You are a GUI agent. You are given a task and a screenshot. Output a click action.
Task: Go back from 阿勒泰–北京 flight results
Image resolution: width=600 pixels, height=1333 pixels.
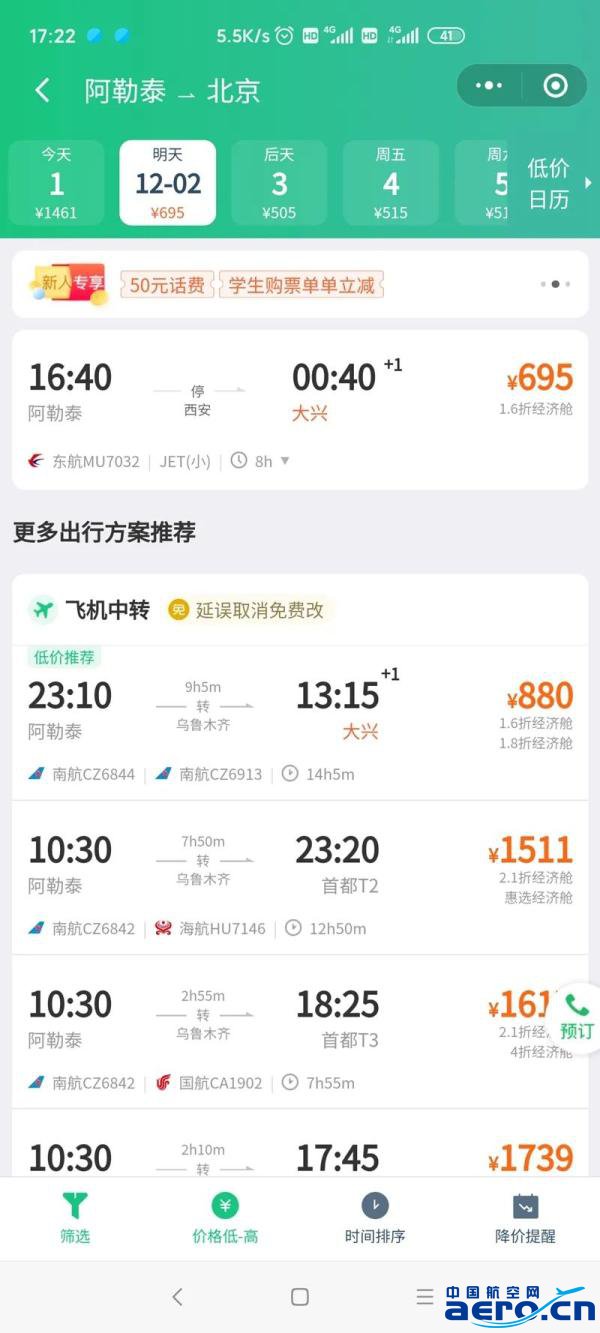[x=42, y=90]
